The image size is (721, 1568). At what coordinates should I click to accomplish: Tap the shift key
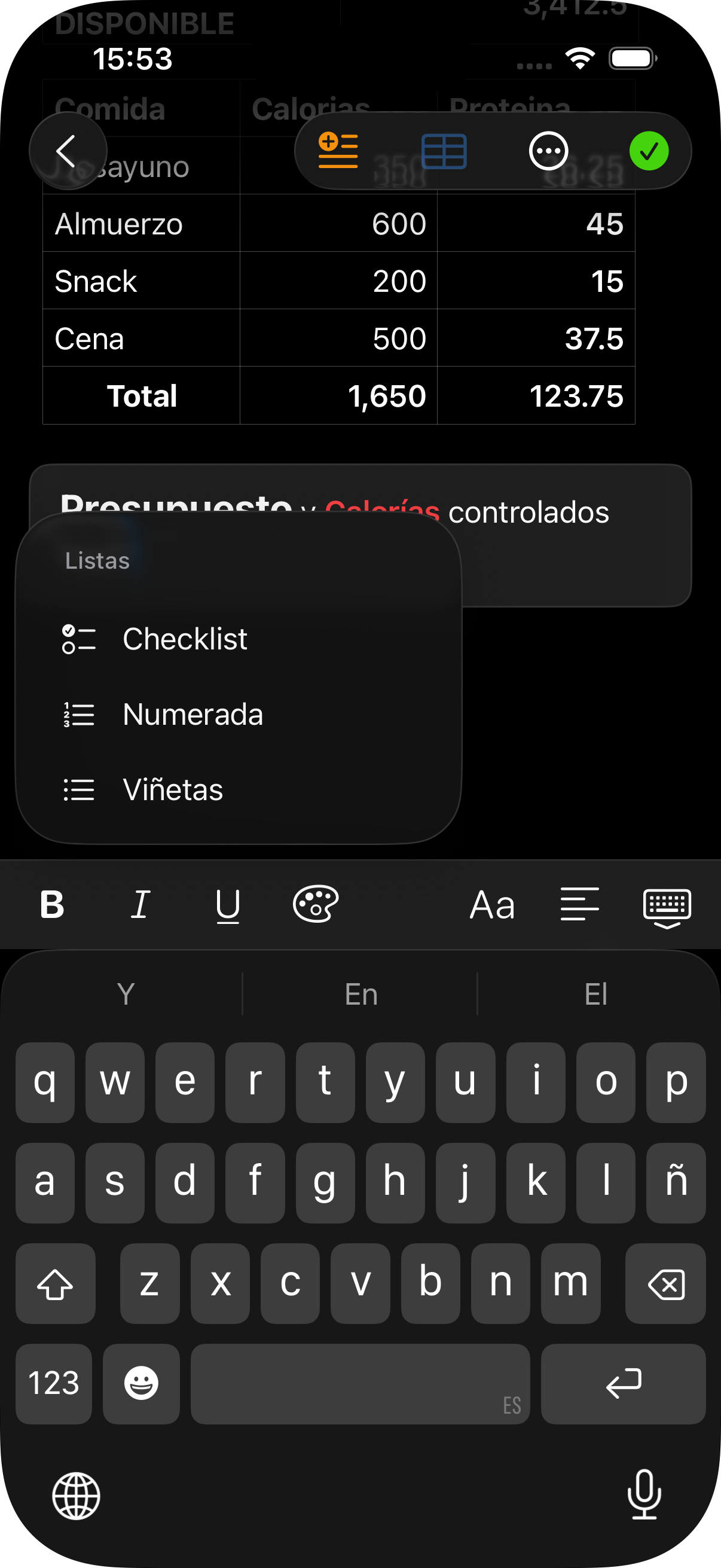point(56,1285)
